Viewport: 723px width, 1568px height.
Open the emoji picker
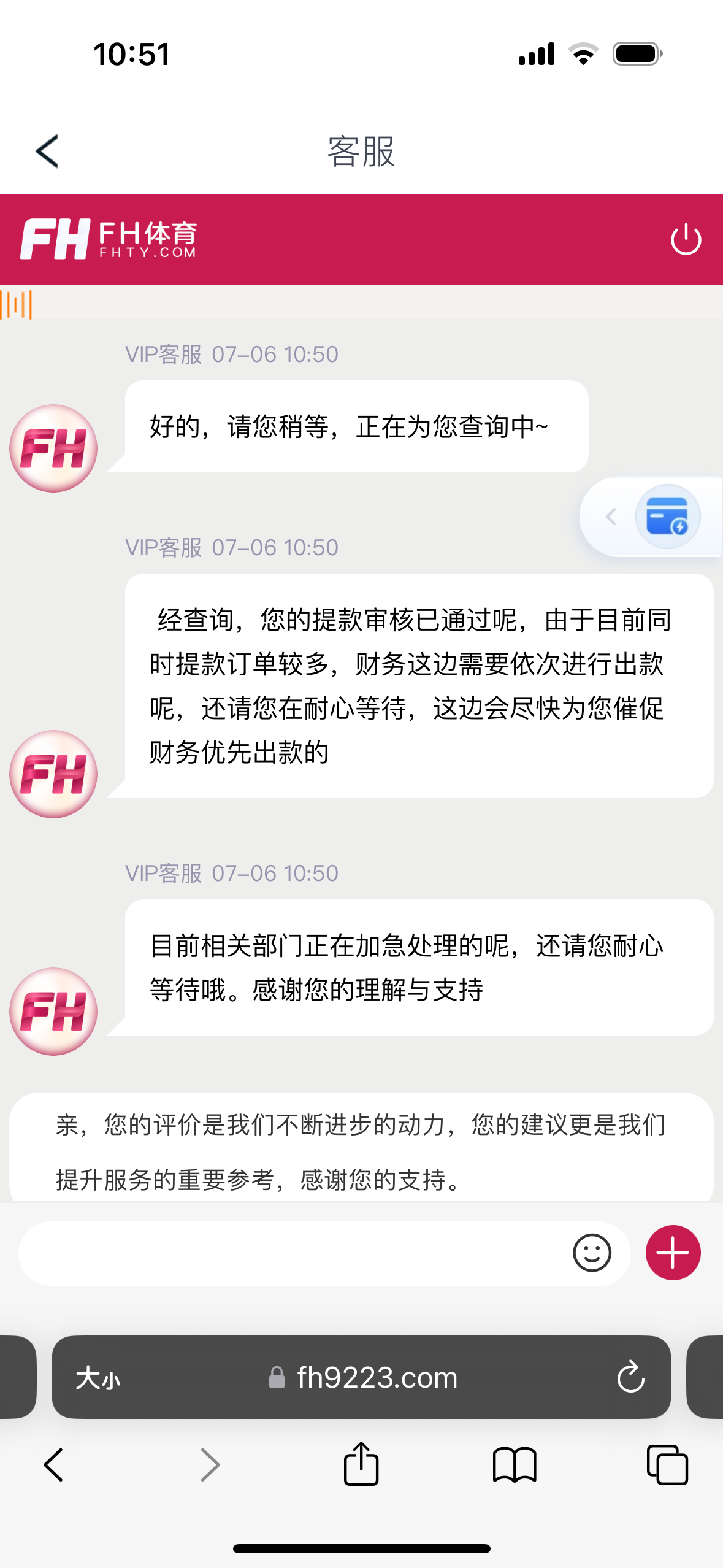[592, 1253]
